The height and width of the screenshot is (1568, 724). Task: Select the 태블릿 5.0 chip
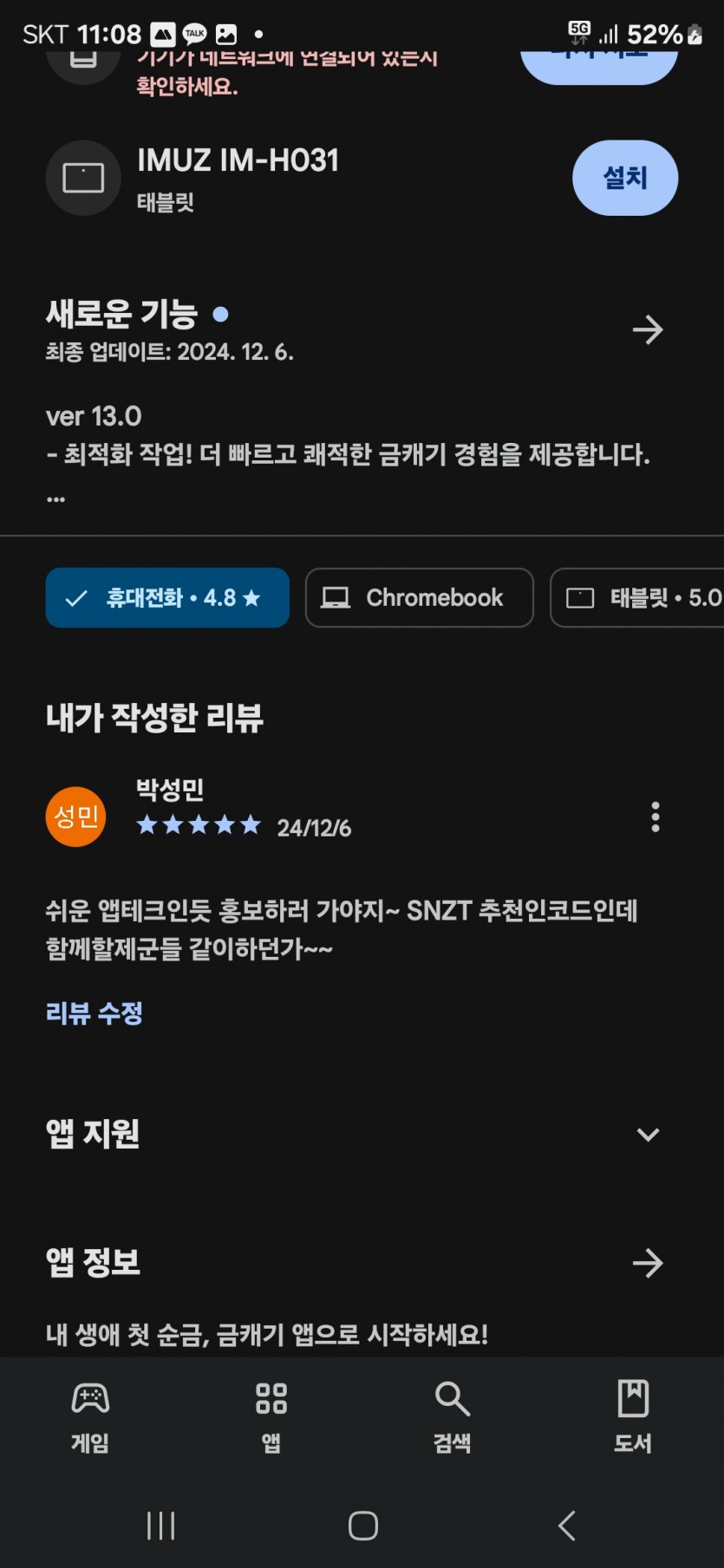point(637,597)
